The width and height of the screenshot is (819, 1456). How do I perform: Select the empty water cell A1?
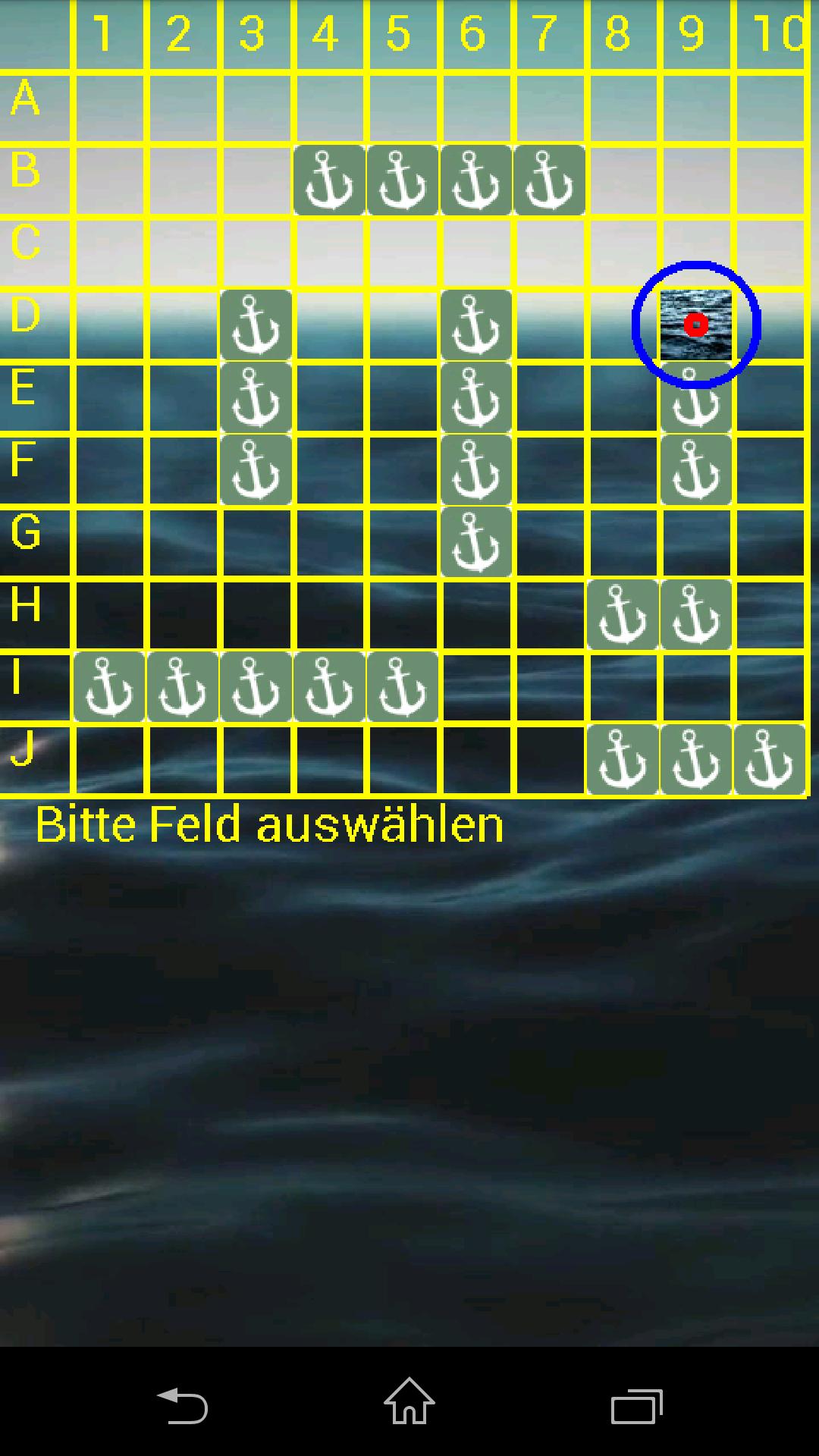pyautogui.click(x=106, y=106)
